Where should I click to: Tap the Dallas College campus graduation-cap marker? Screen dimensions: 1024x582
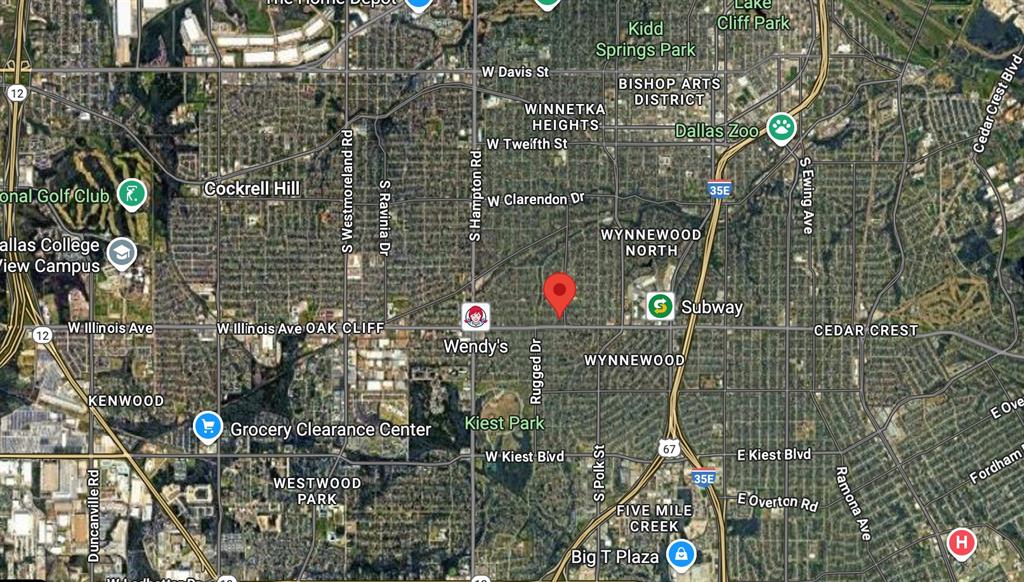(x=121, y=254)
